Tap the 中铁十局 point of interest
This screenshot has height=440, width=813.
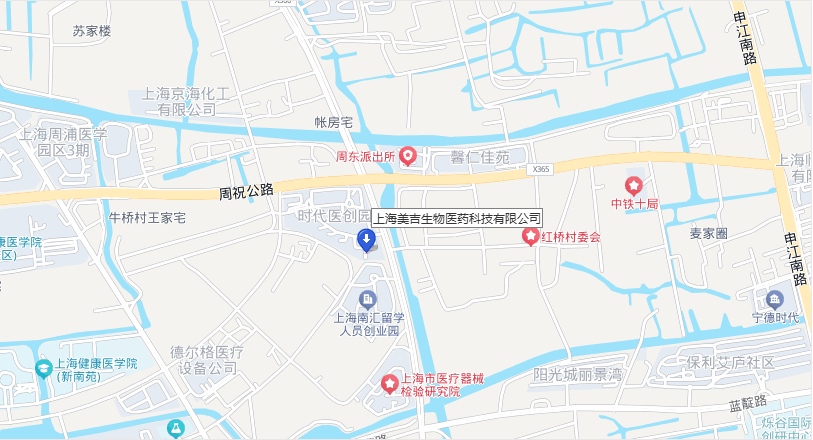pyautogui.click(x=633, y=185)
